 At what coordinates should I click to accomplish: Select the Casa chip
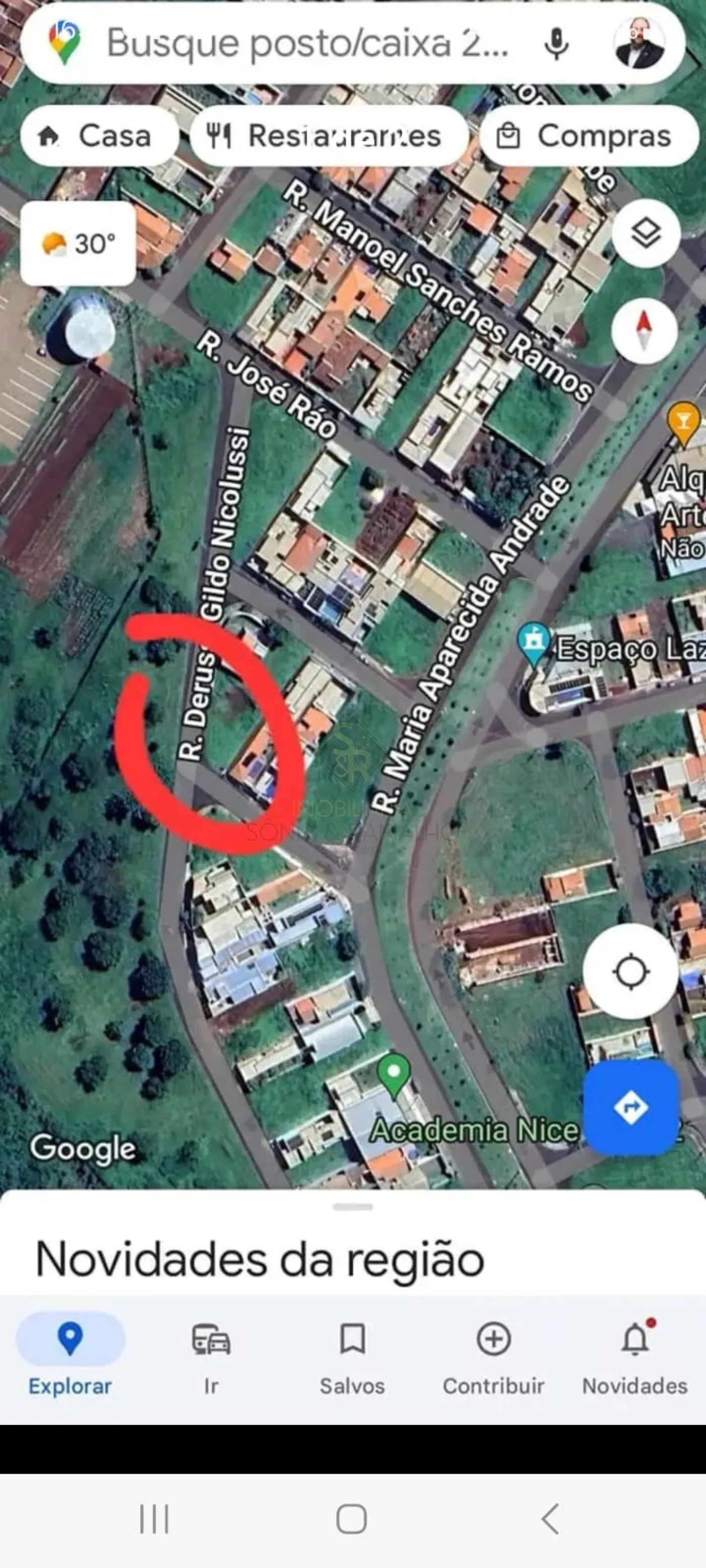99,136
